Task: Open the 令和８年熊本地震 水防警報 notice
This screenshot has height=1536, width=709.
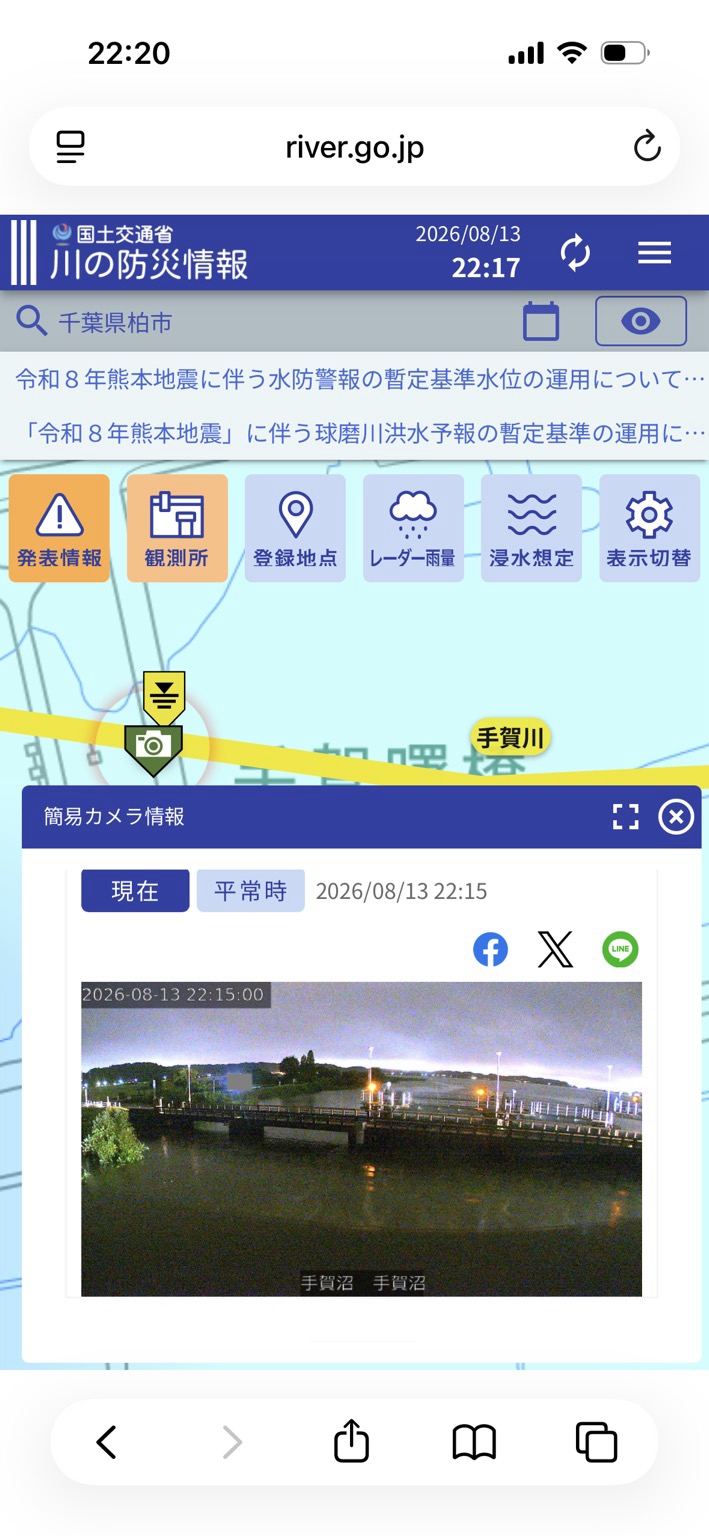Action: click(x=360, y=380)
